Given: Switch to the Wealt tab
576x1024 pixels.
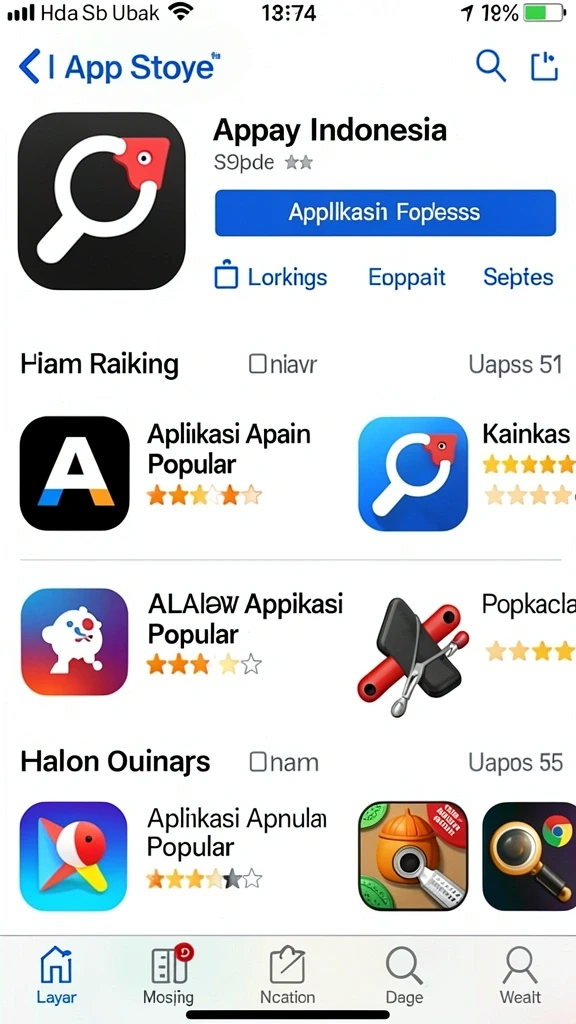Looking at the screenshot, I should coord(520,976).
